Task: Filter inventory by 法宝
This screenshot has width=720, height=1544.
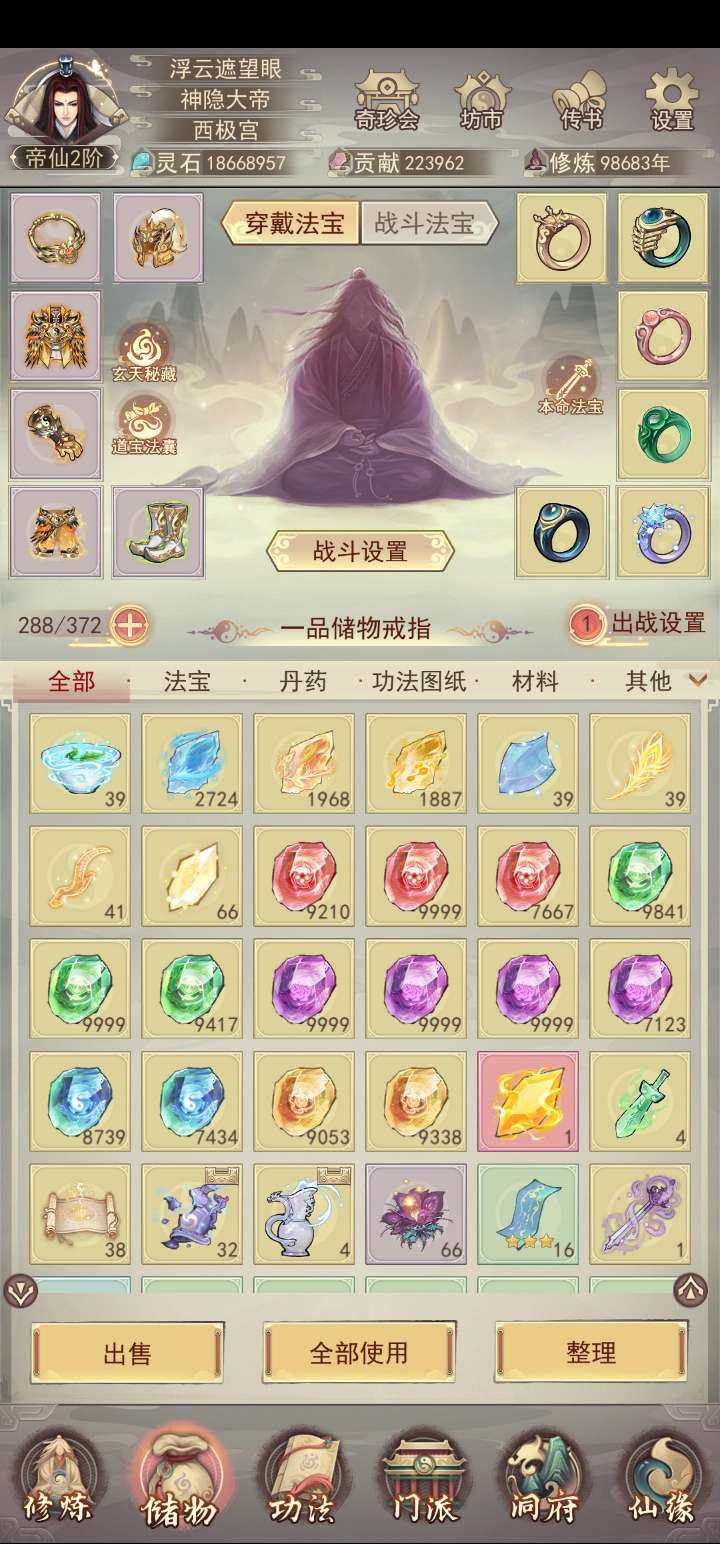Action: (x=187, y=682)
